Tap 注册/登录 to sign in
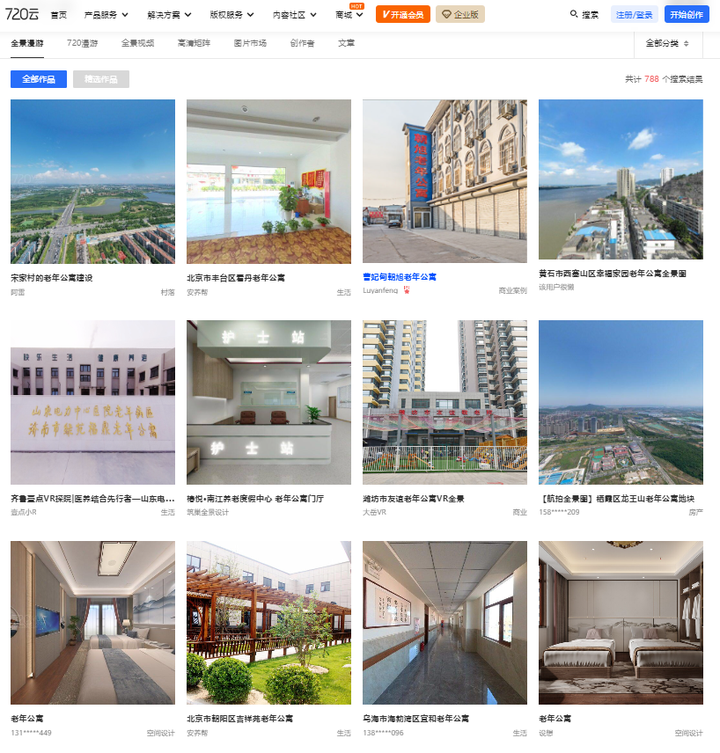720x753 pixels. pyautogui.click(x=634, y=15)
